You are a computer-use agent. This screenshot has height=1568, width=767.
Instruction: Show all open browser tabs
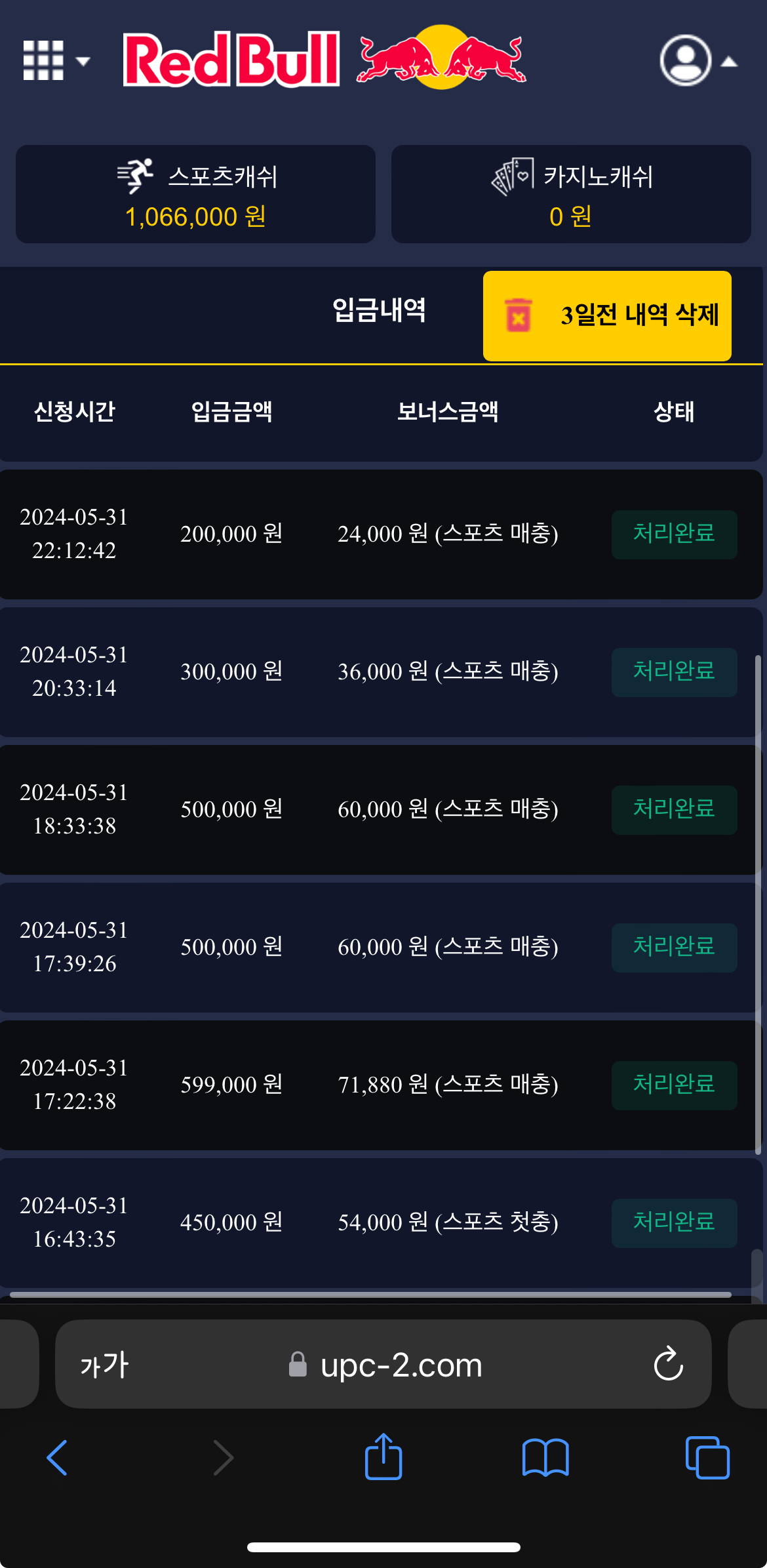[x=707, y=1458]
